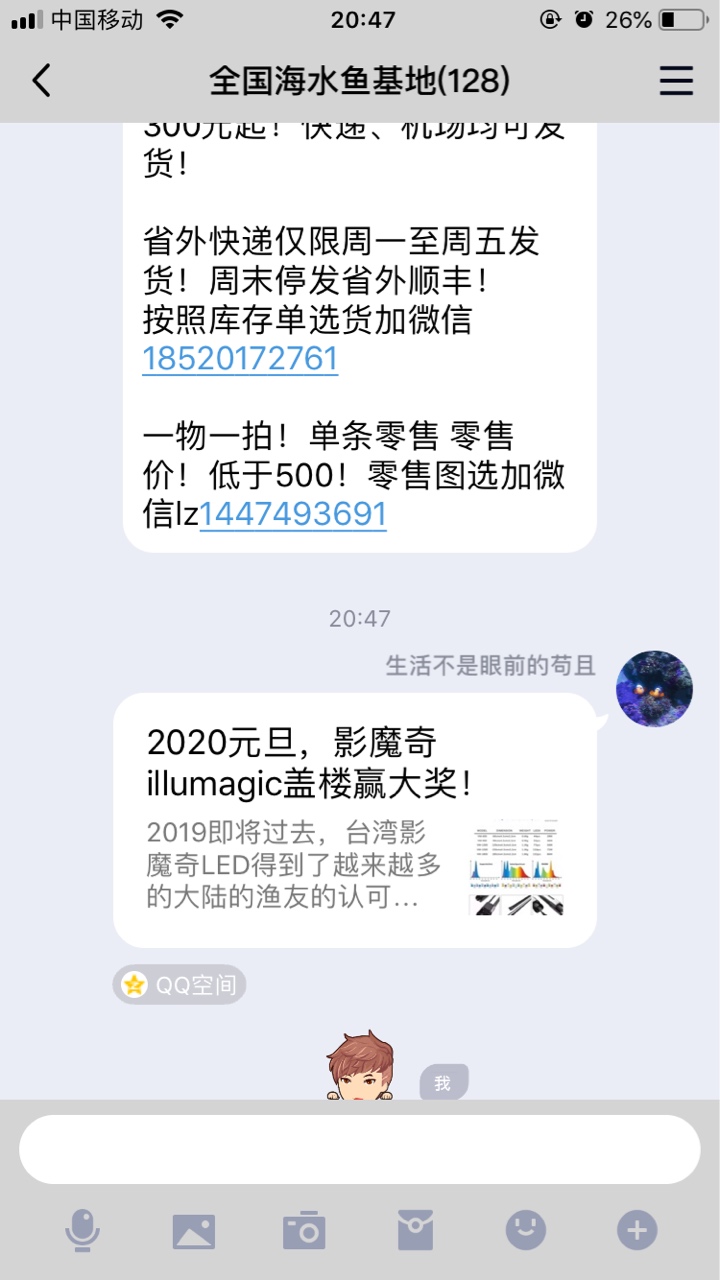Open the red packet icon
The width and height of the screenshot is (720, 1280).
pyautogui.click(x=415, y=1230)
